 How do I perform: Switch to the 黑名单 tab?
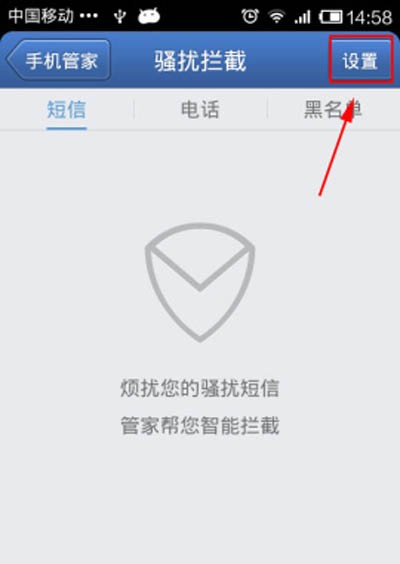click(x=333, y=110)
